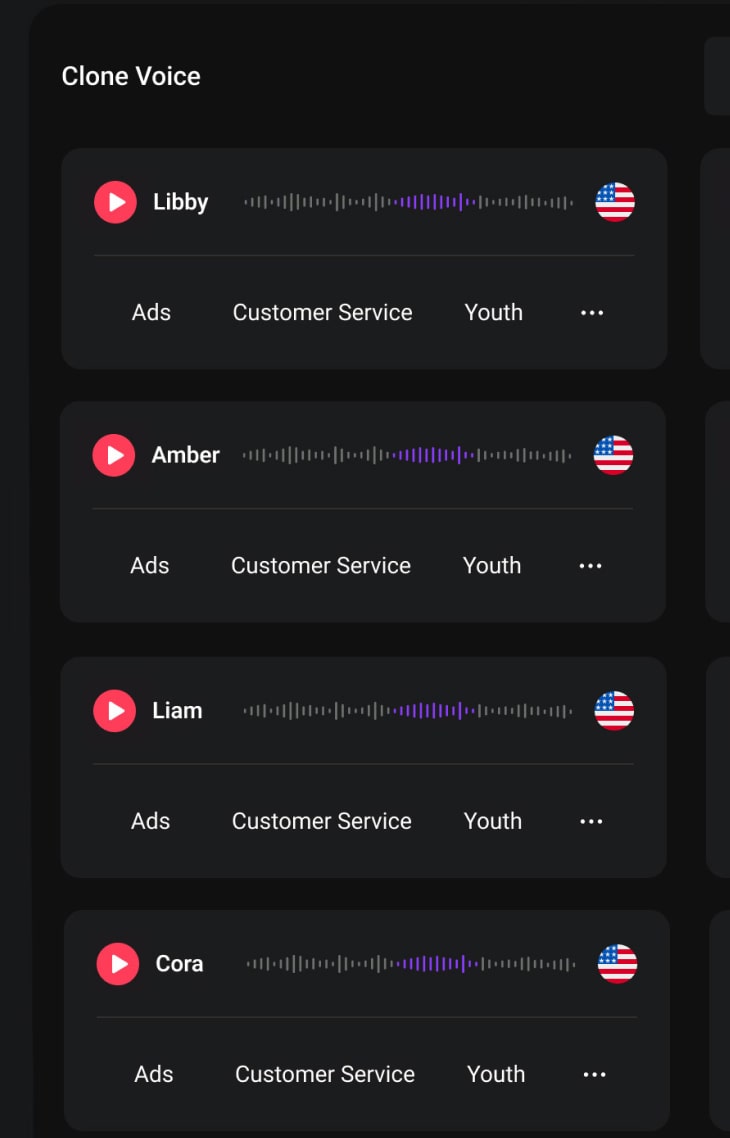This screenshot has height=1138, width=730.
Task: Seek within Amber's audio waveform
Action: 407,455
